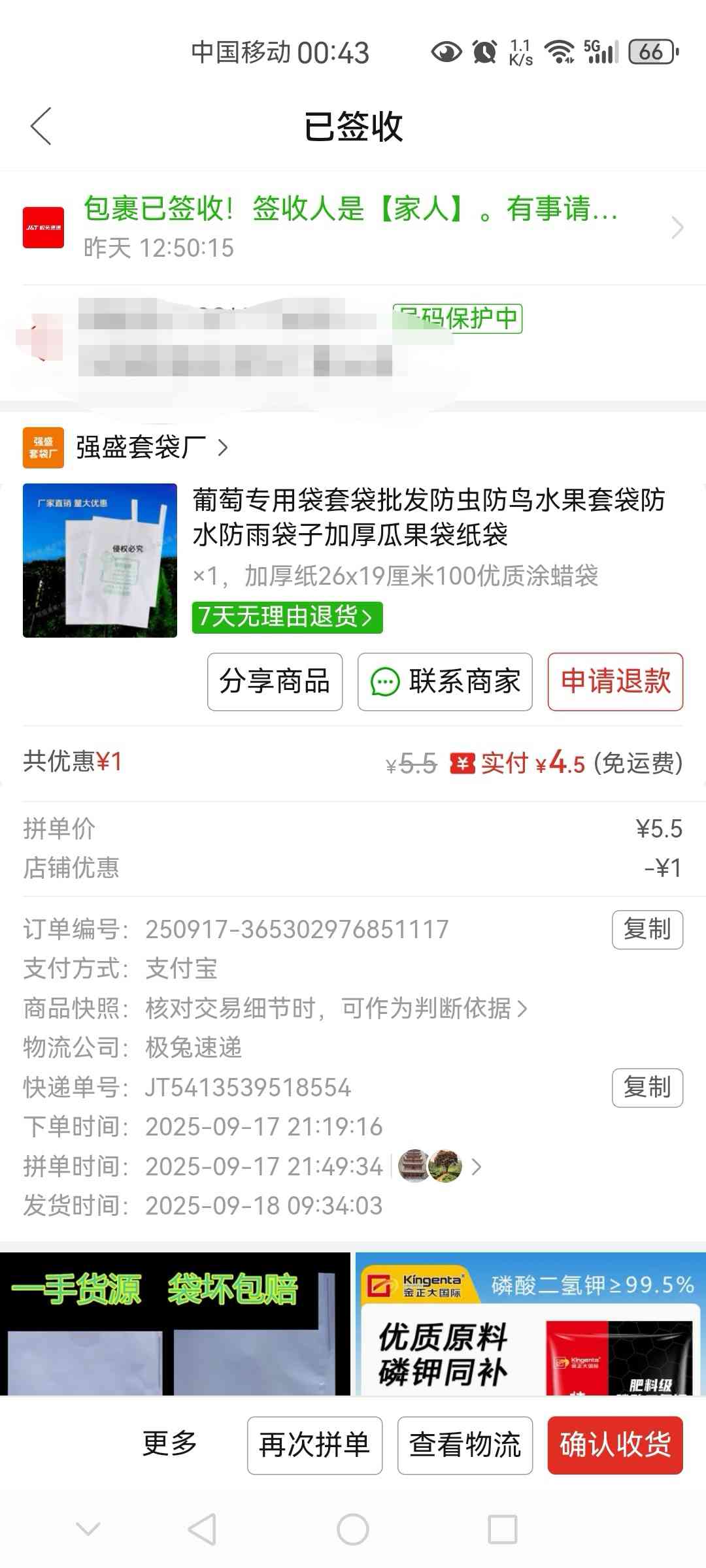Tap the 分享商品 button
This screenshot has height=1568, width=706.
275,681
